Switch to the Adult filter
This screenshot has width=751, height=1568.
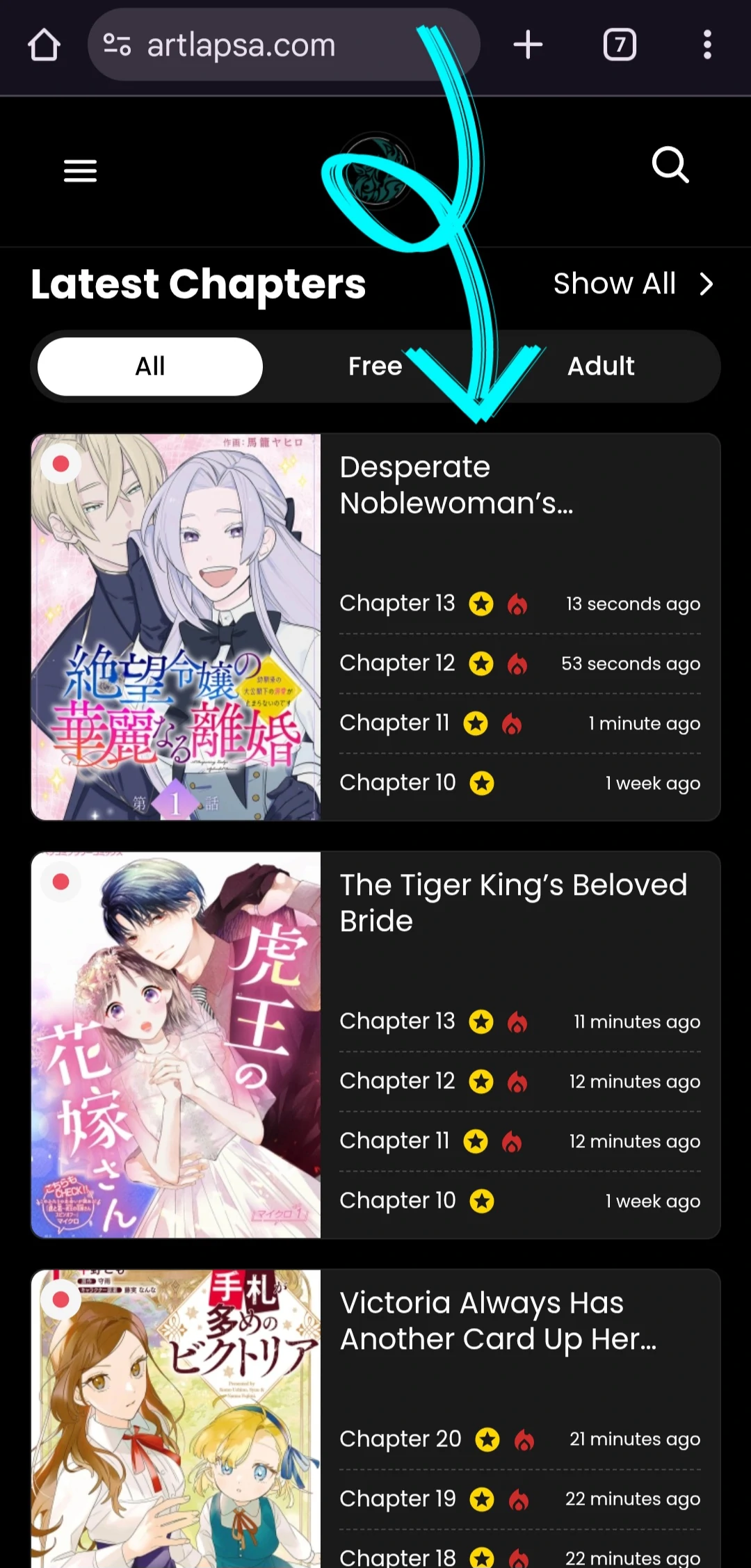click(x=601, y=366)
